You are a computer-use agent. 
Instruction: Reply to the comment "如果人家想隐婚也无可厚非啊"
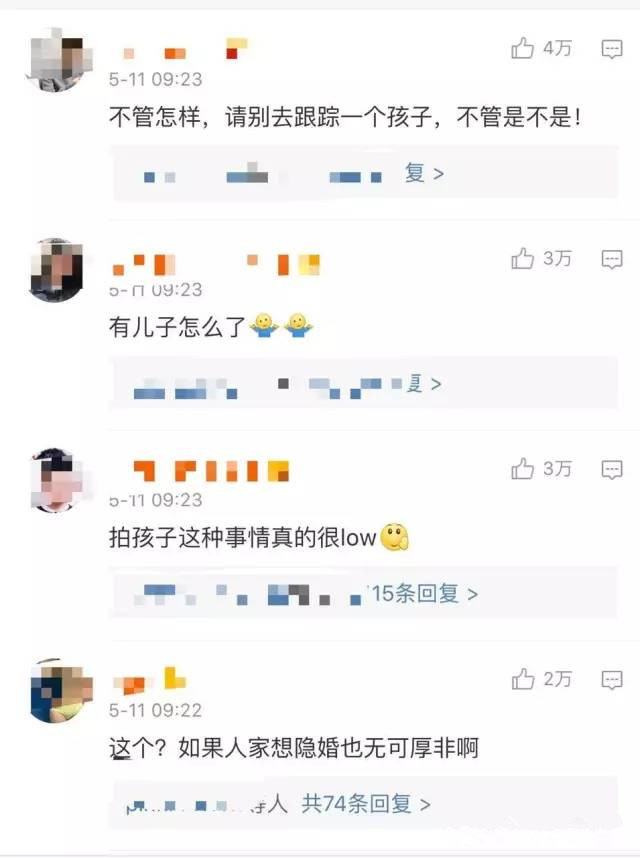point(612,680)
